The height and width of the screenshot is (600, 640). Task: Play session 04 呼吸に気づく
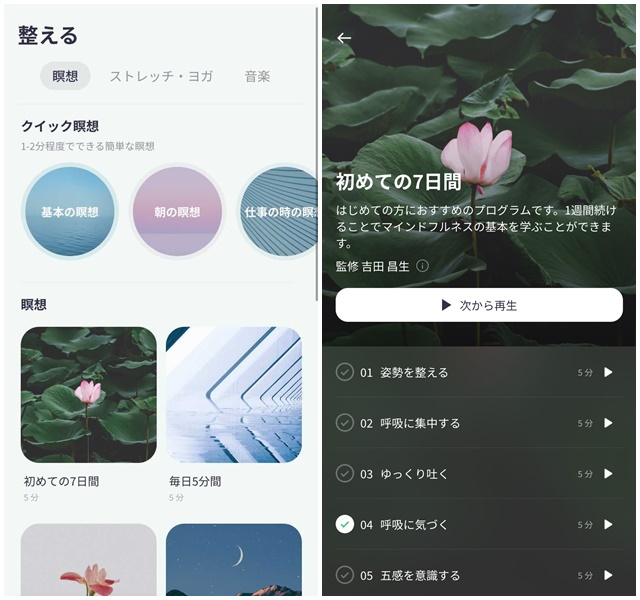coord(608,525)
